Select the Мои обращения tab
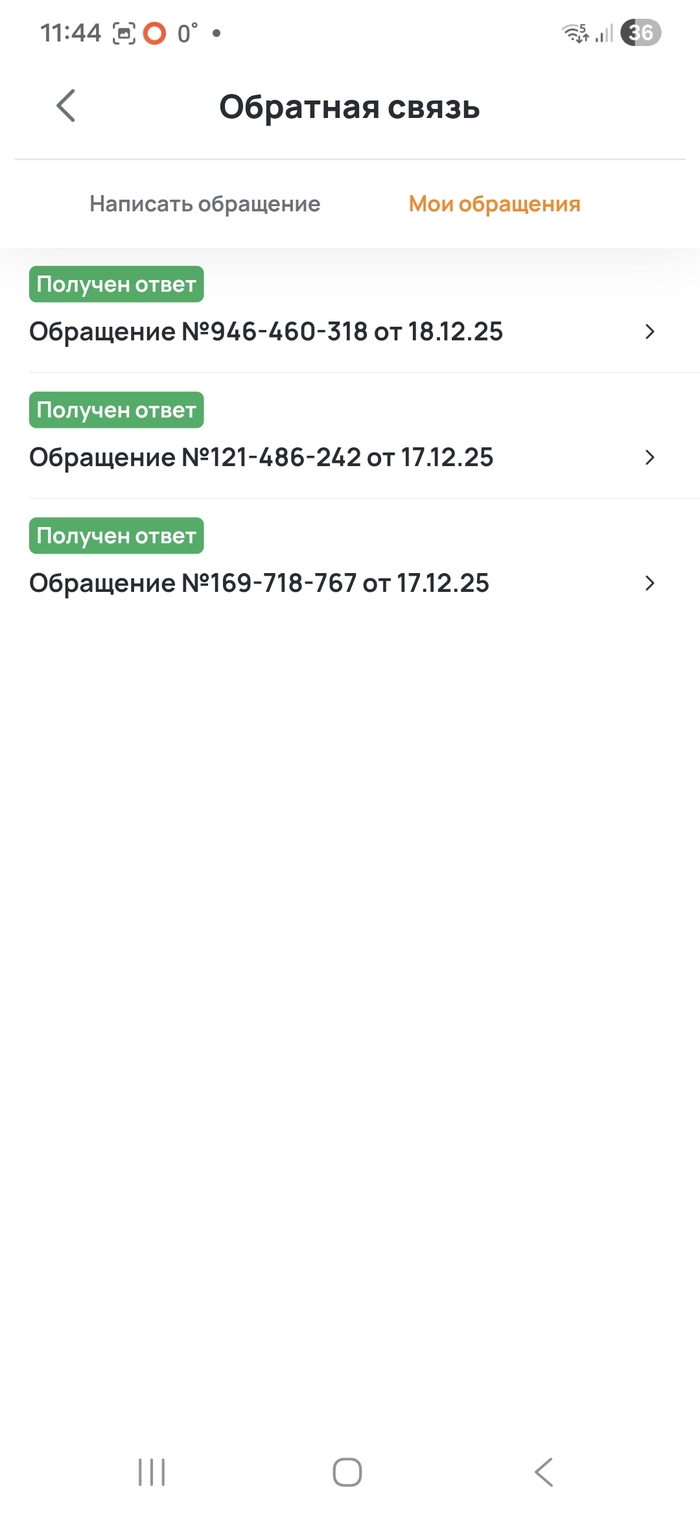This screenshot has width=700, height=1517. click(x=494, y=204)
